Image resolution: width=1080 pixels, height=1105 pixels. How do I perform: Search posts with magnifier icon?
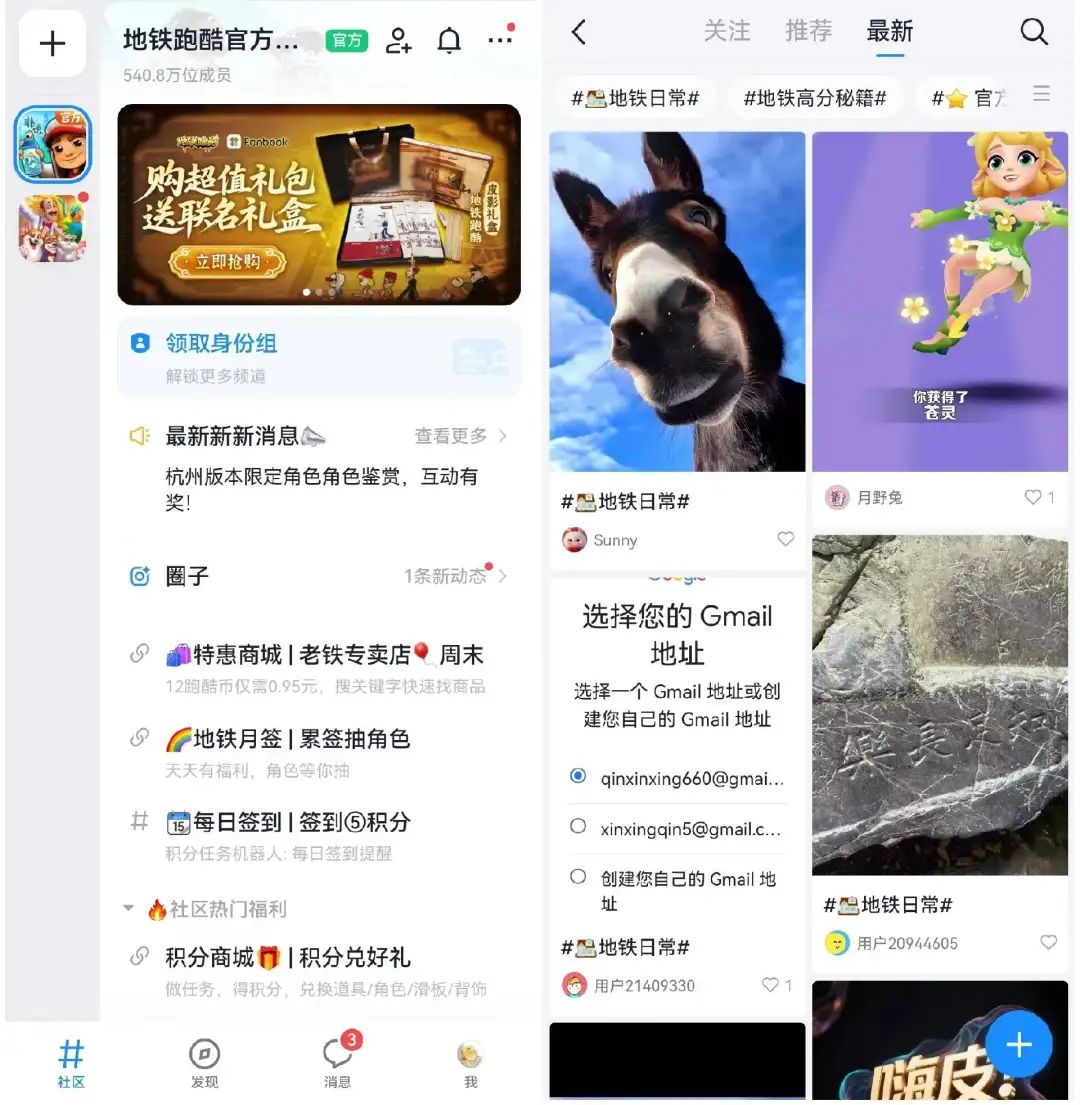click(1034, 32)
